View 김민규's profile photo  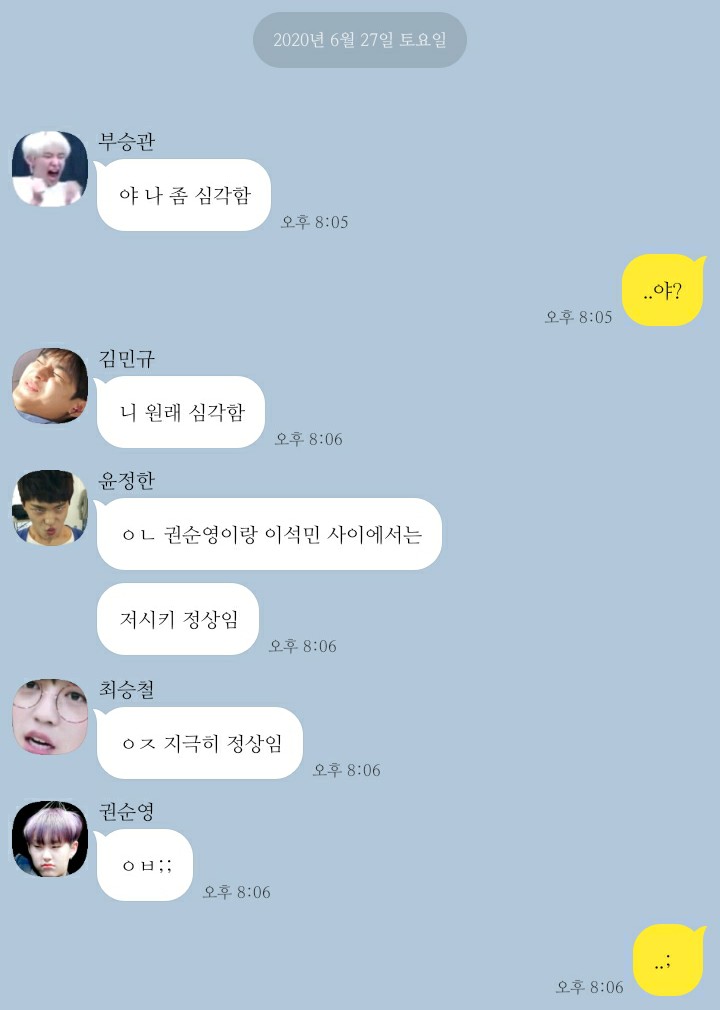point(49,386)
